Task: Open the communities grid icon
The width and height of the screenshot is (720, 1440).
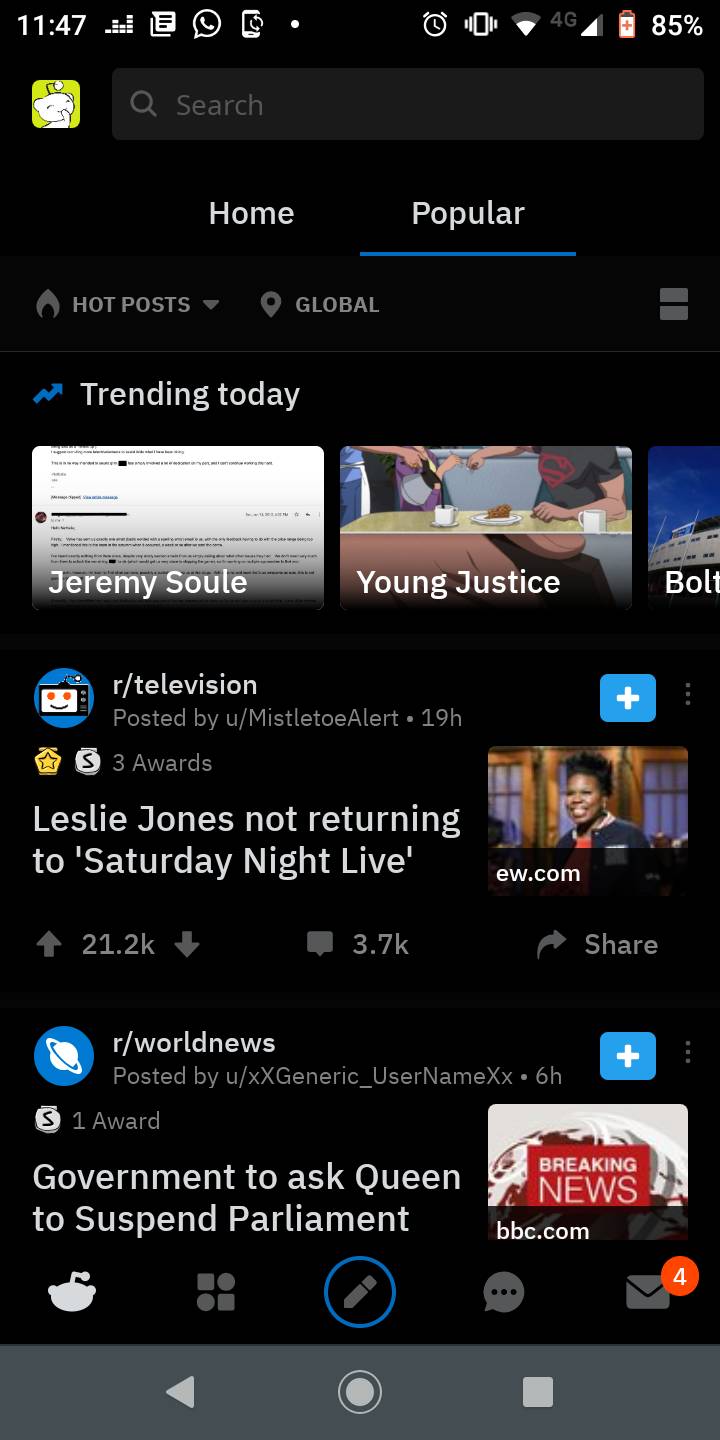Action: [215, 1291]
